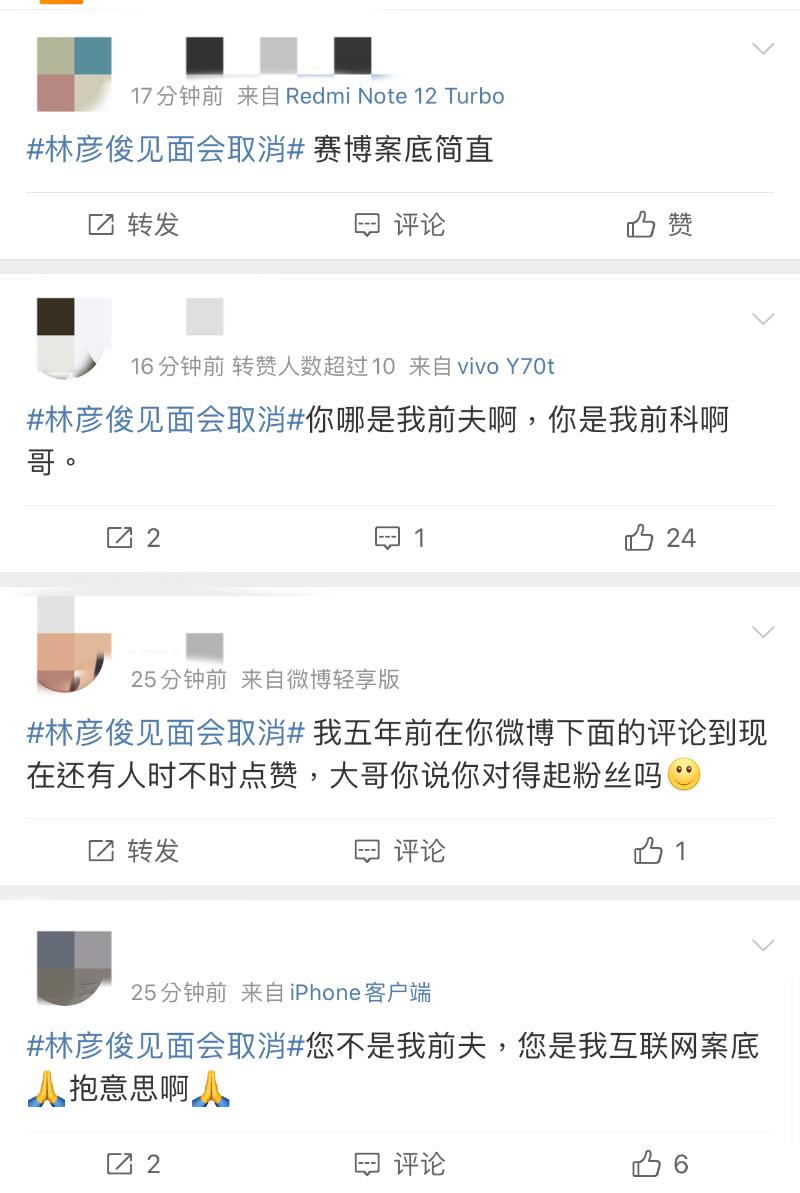This screenshot has width=800, height=1193.
Task: Open the vivo Y70t device link
Action: [x=505, y=367]
